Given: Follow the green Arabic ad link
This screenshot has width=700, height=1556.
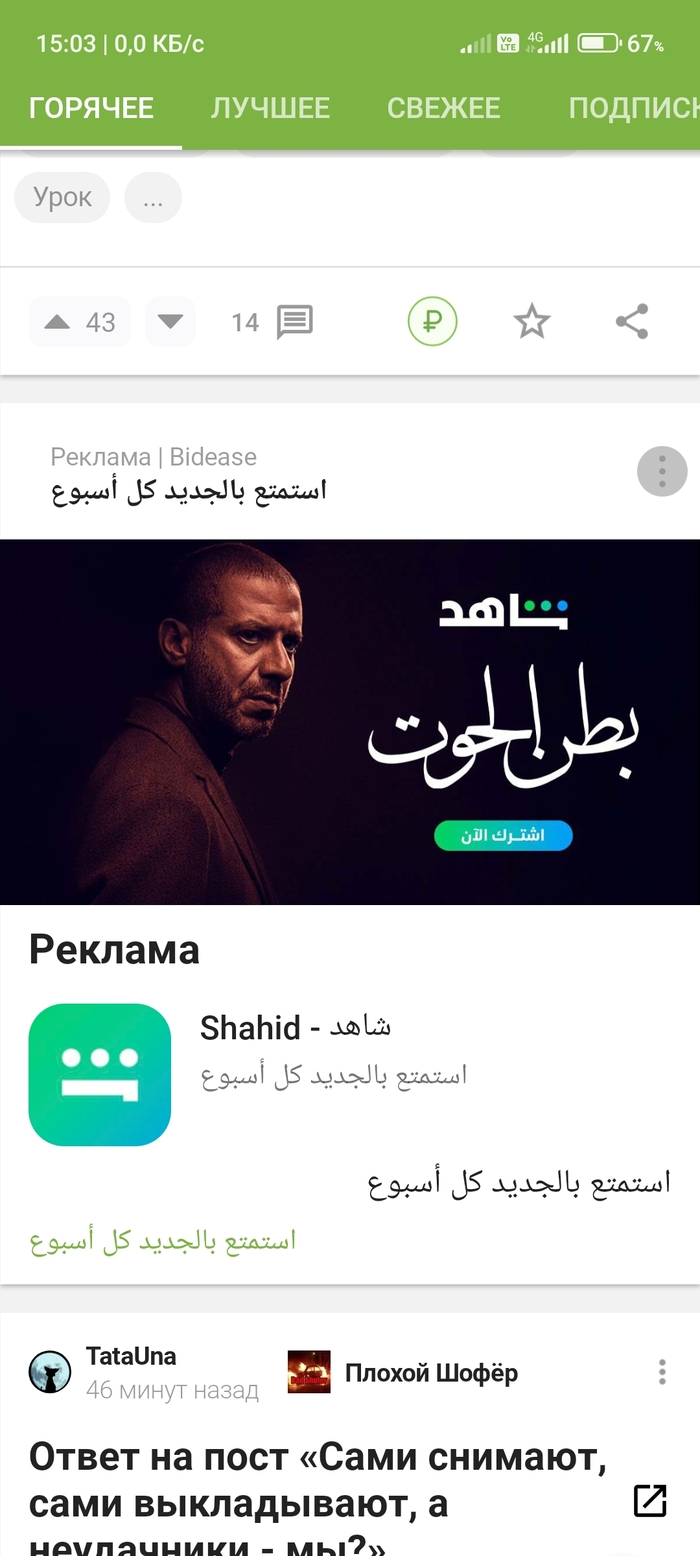Looking at the screenshot, I should tap(163, 1241).
